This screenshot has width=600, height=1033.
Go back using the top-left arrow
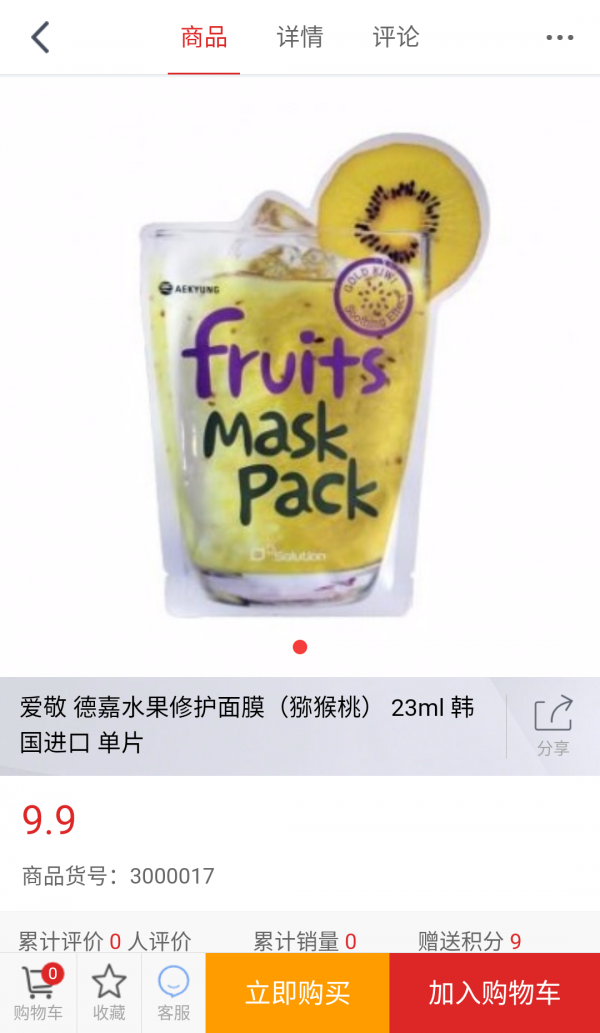coord(40,38)
